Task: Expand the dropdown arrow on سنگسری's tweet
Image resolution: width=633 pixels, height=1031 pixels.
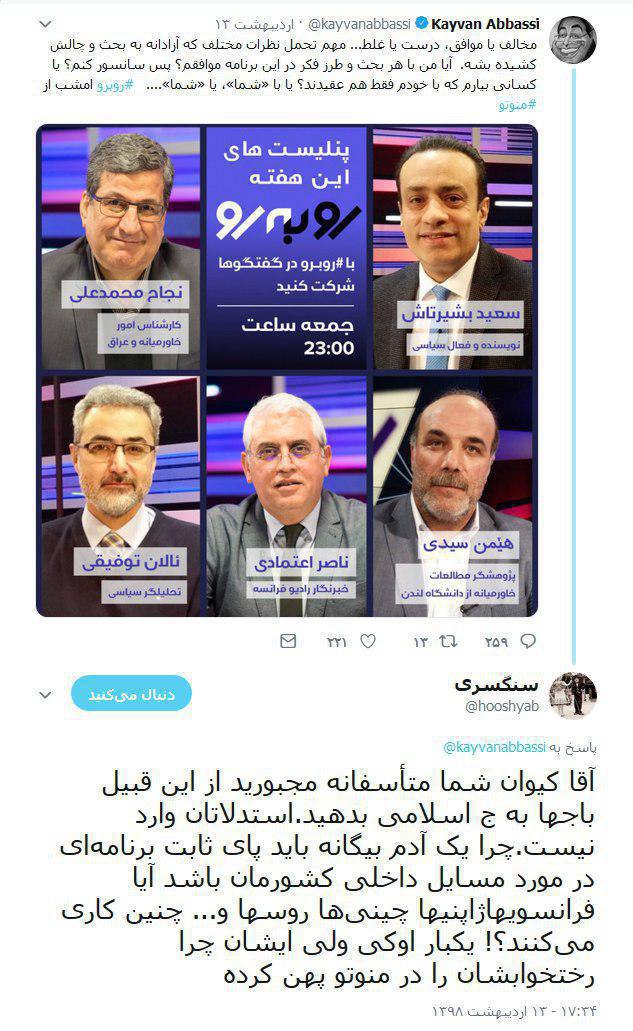Action: tap(43, 693)
